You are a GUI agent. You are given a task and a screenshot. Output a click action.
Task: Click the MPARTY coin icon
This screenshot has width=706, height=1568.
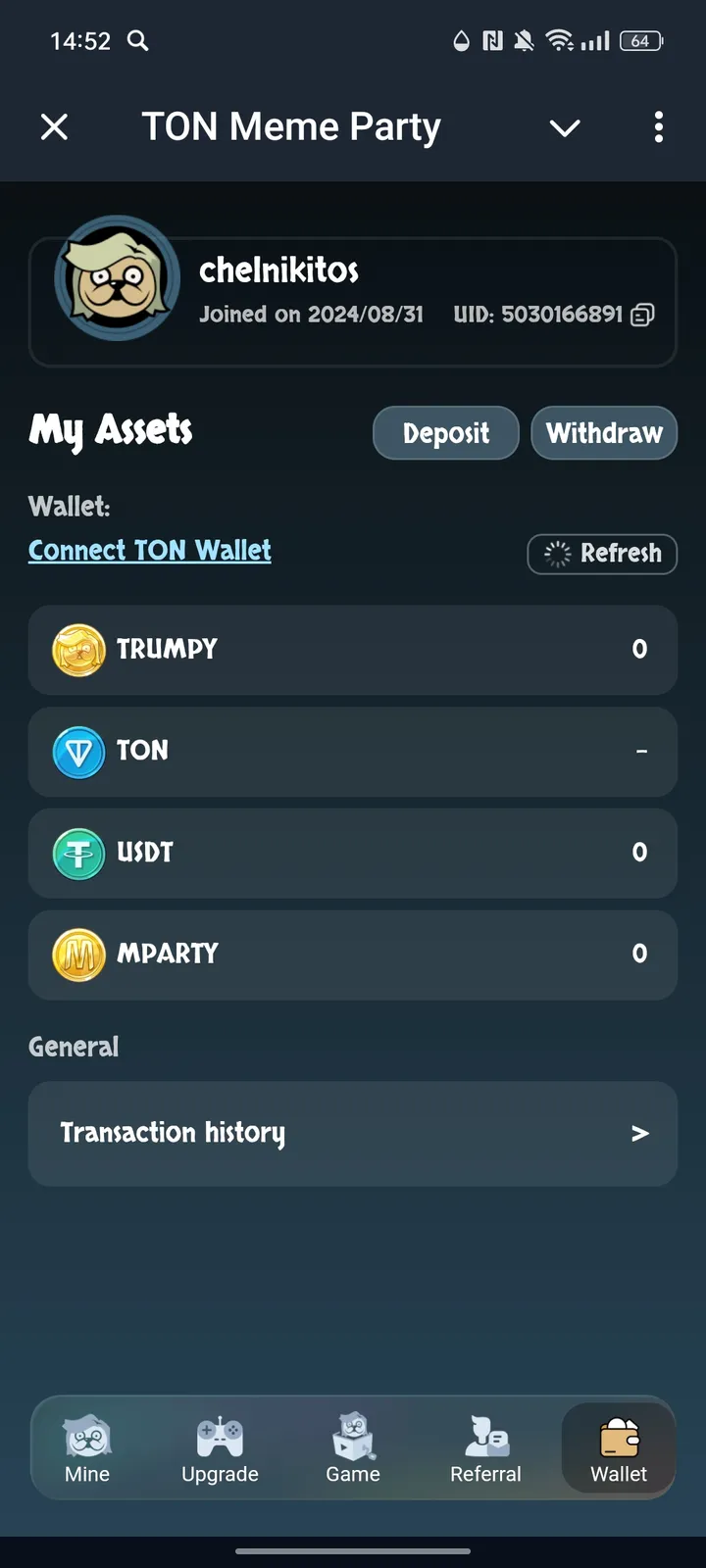[79, 955]
